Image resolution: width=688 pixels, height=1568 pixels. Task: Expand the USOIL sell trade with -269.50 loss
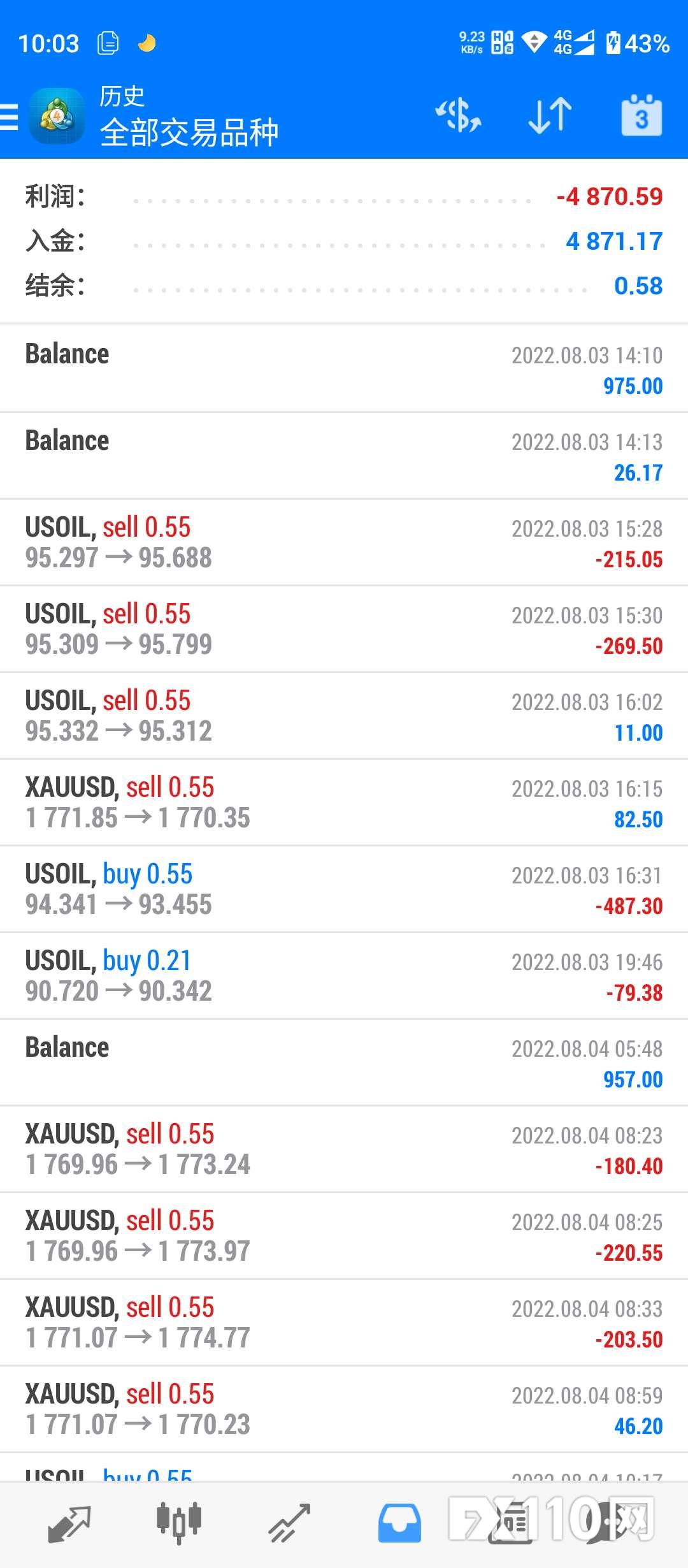pos(344,629)
